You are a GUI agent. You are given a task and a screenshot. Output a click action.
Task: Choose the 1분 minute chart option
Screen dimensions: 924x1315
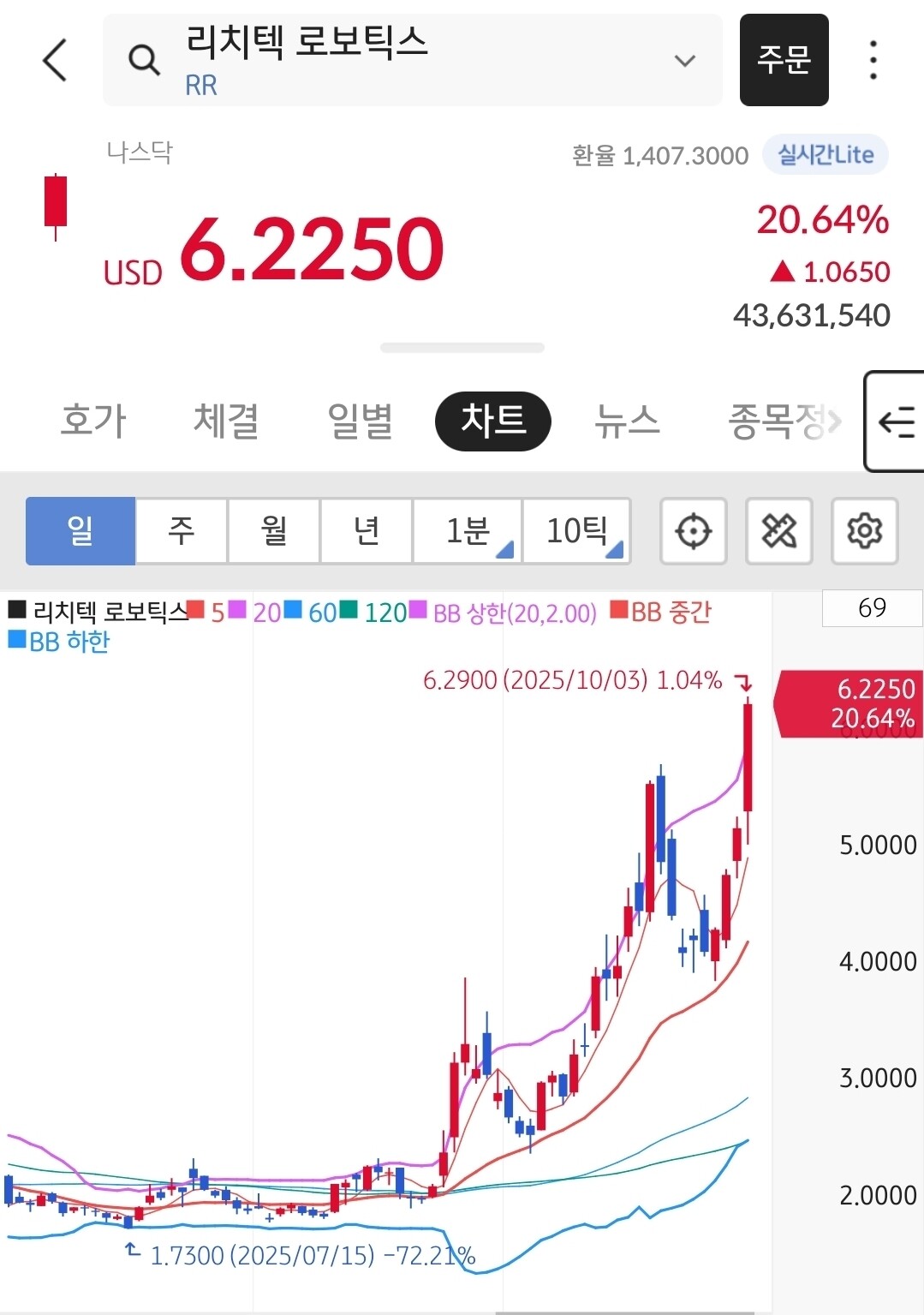[x=468, y=531]
